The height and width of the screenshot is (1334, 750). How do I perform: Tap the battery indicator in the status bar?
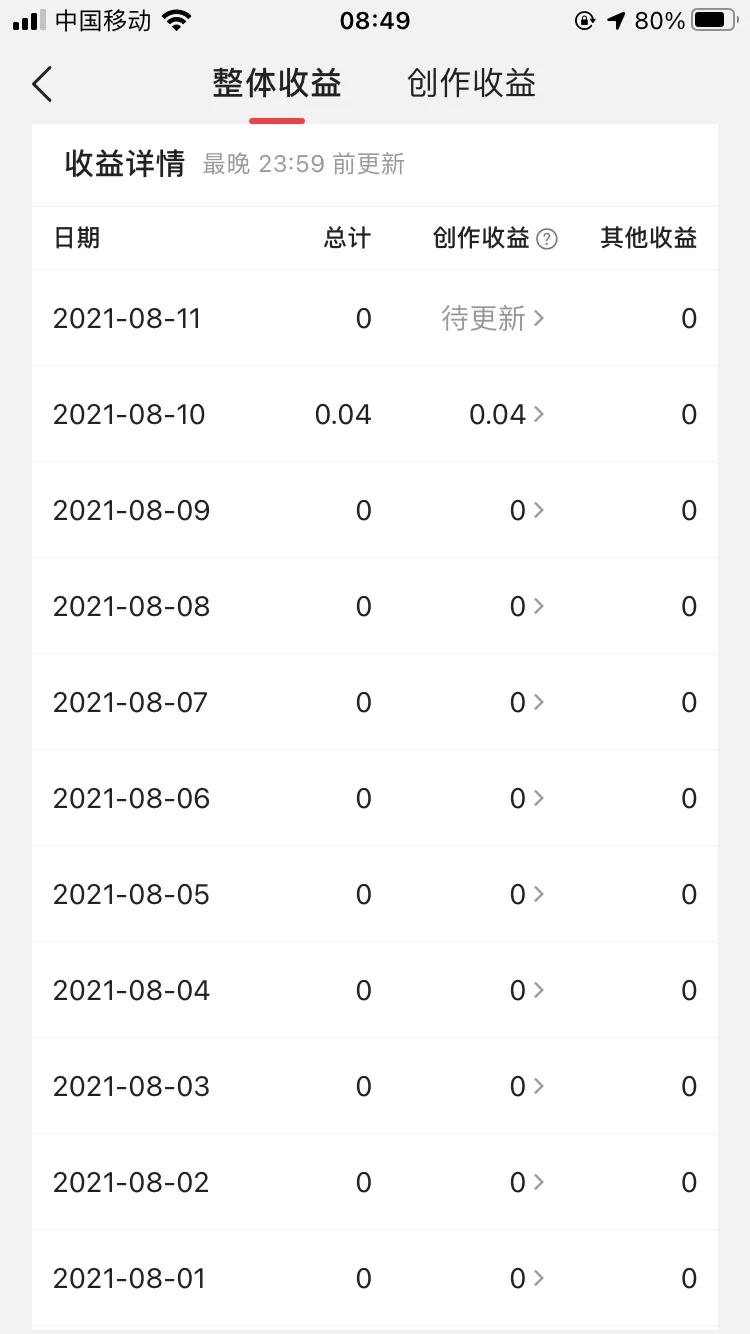pos(712,18)
